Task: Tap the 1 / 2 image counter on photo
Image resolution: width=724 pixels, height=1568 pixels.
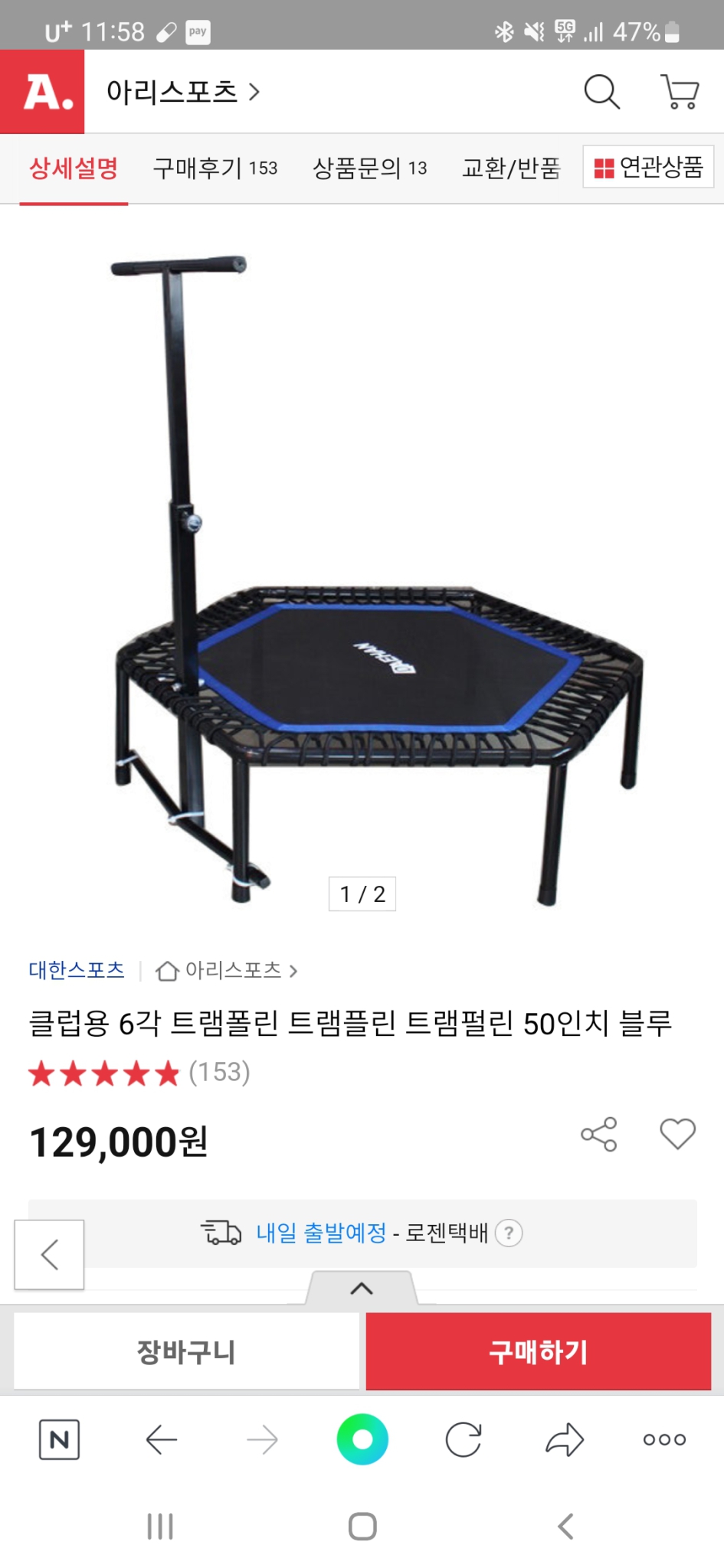Action: point(362,893)
